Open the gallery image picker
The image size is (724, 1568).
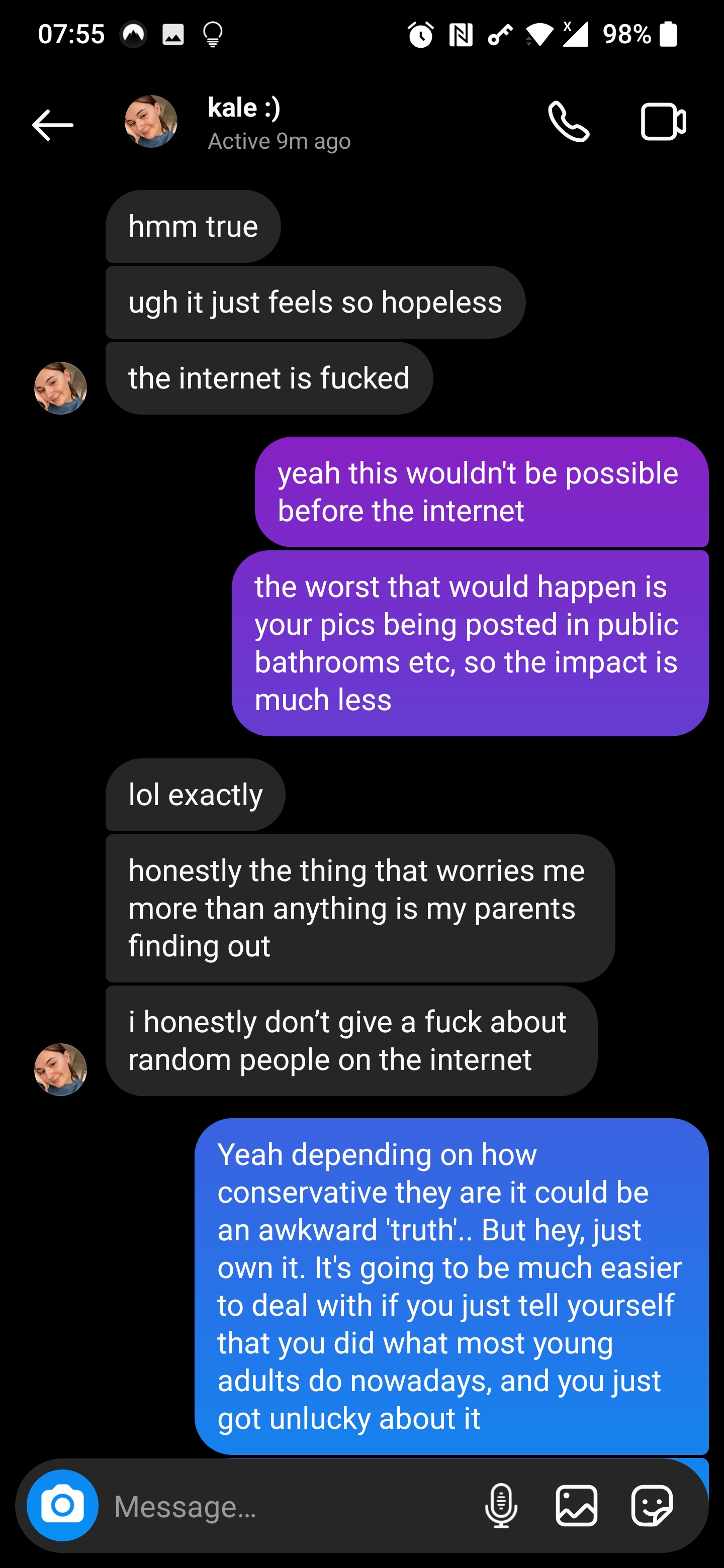[x=576, y=1505]
